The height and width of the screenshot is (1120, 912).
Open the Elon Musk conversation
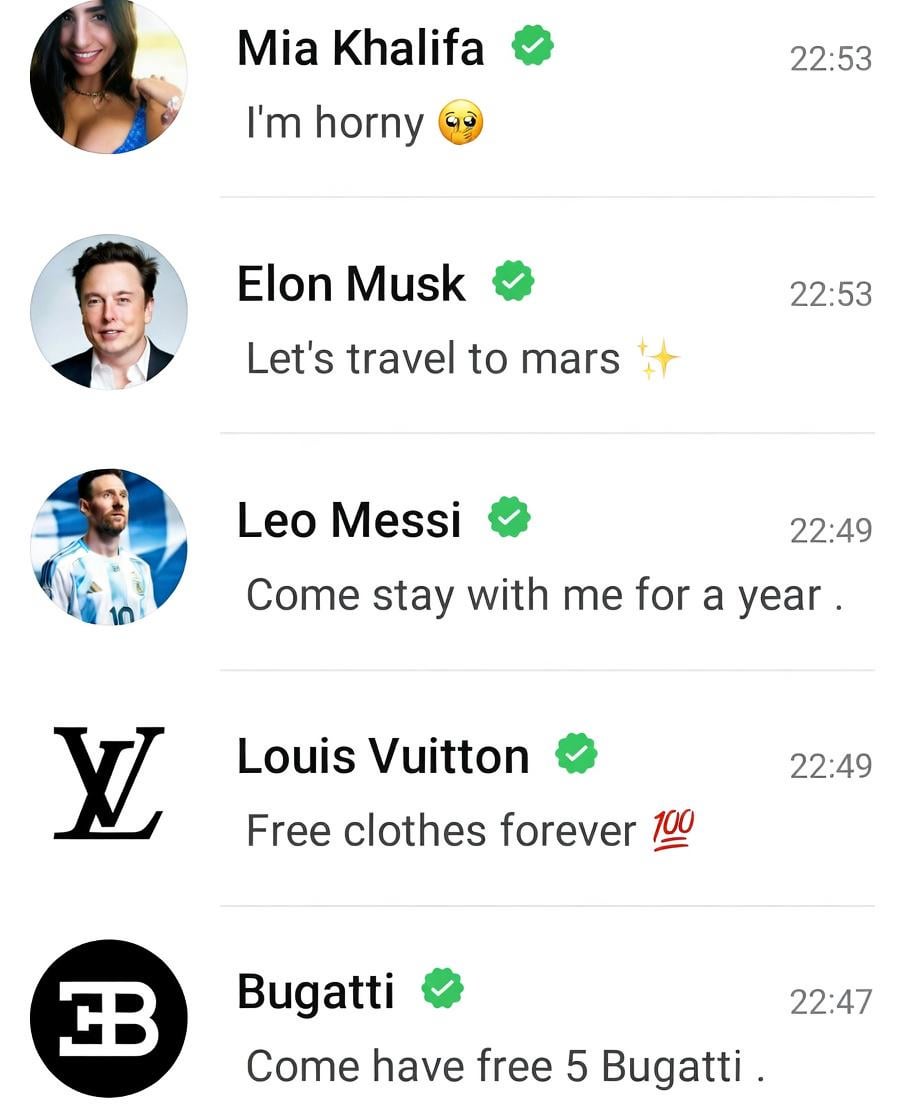click(x=540, y=320)
